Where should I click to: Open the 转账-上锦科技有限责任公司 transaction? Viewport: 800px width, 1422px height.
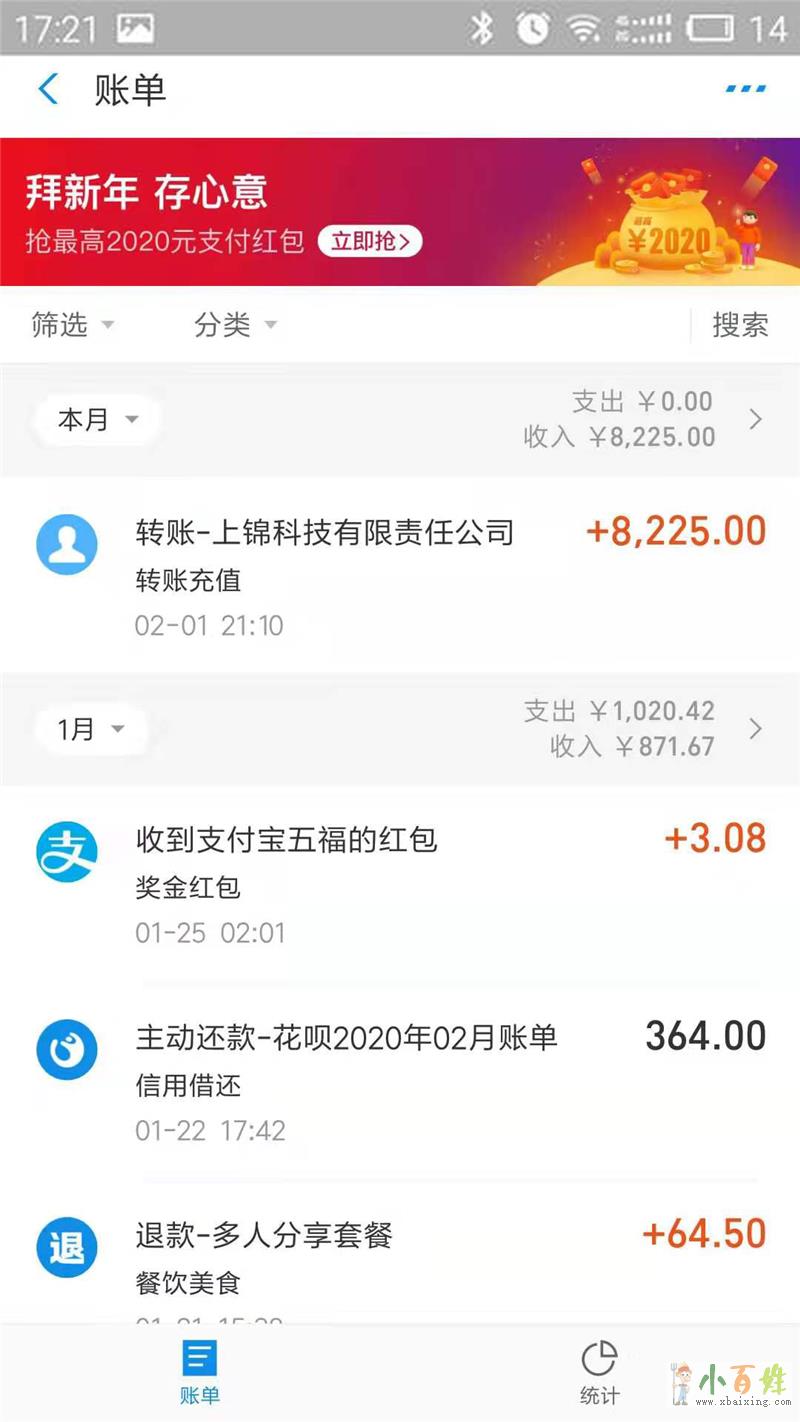(400, 575)
